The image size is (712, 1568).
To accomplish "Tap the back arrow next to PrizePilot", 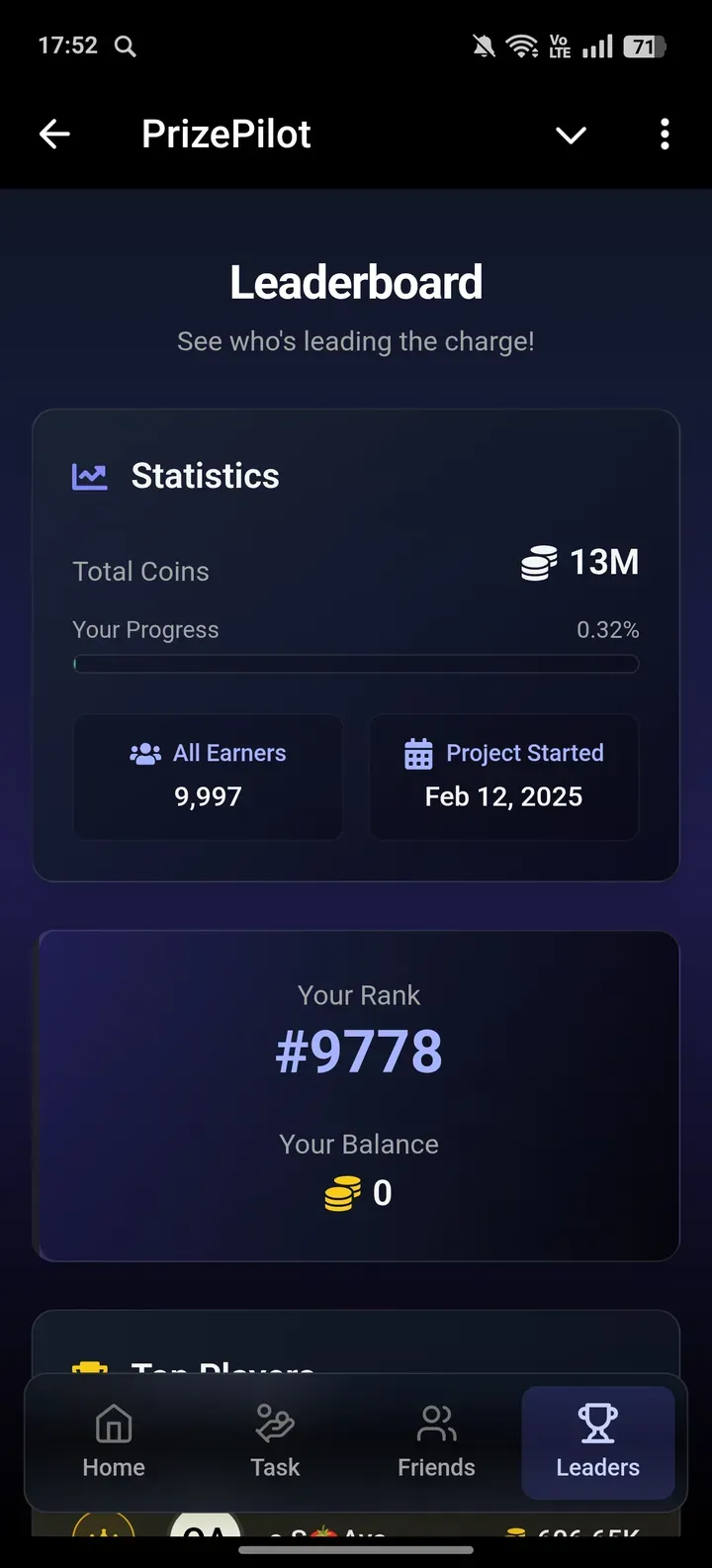I will pyautogui.click(x=54, y=134).
